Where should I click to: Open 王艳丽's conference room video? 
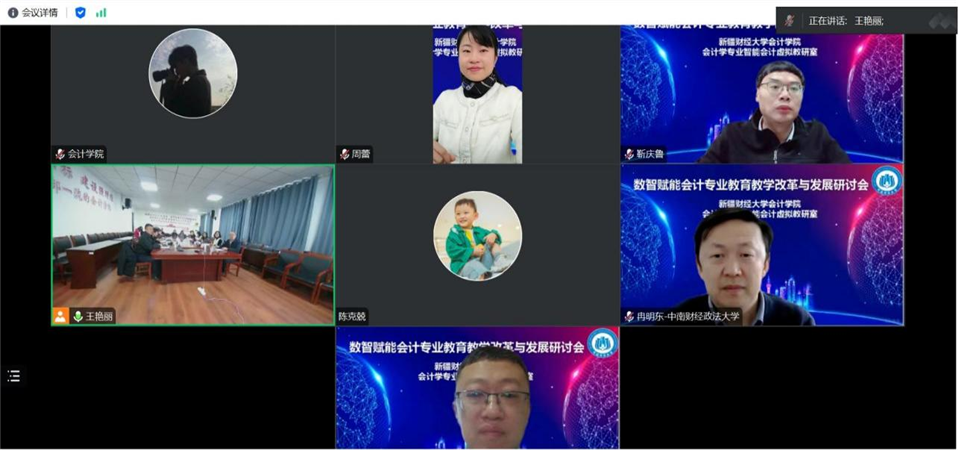coord(193,245)
